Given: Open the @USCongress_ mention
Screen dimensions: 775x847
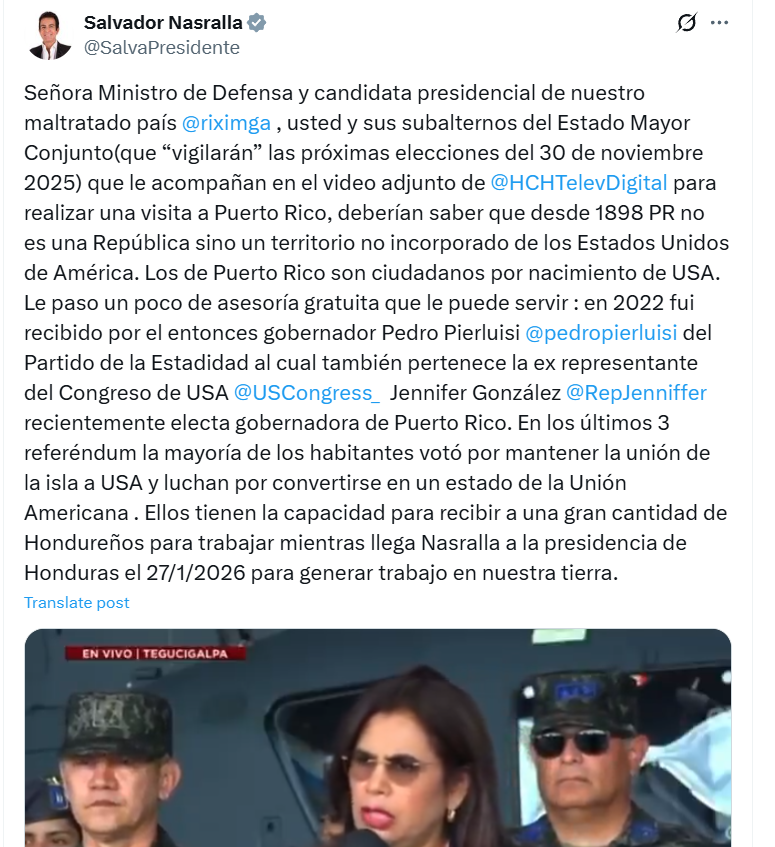Looking at the screenshot, I should 307,393.
